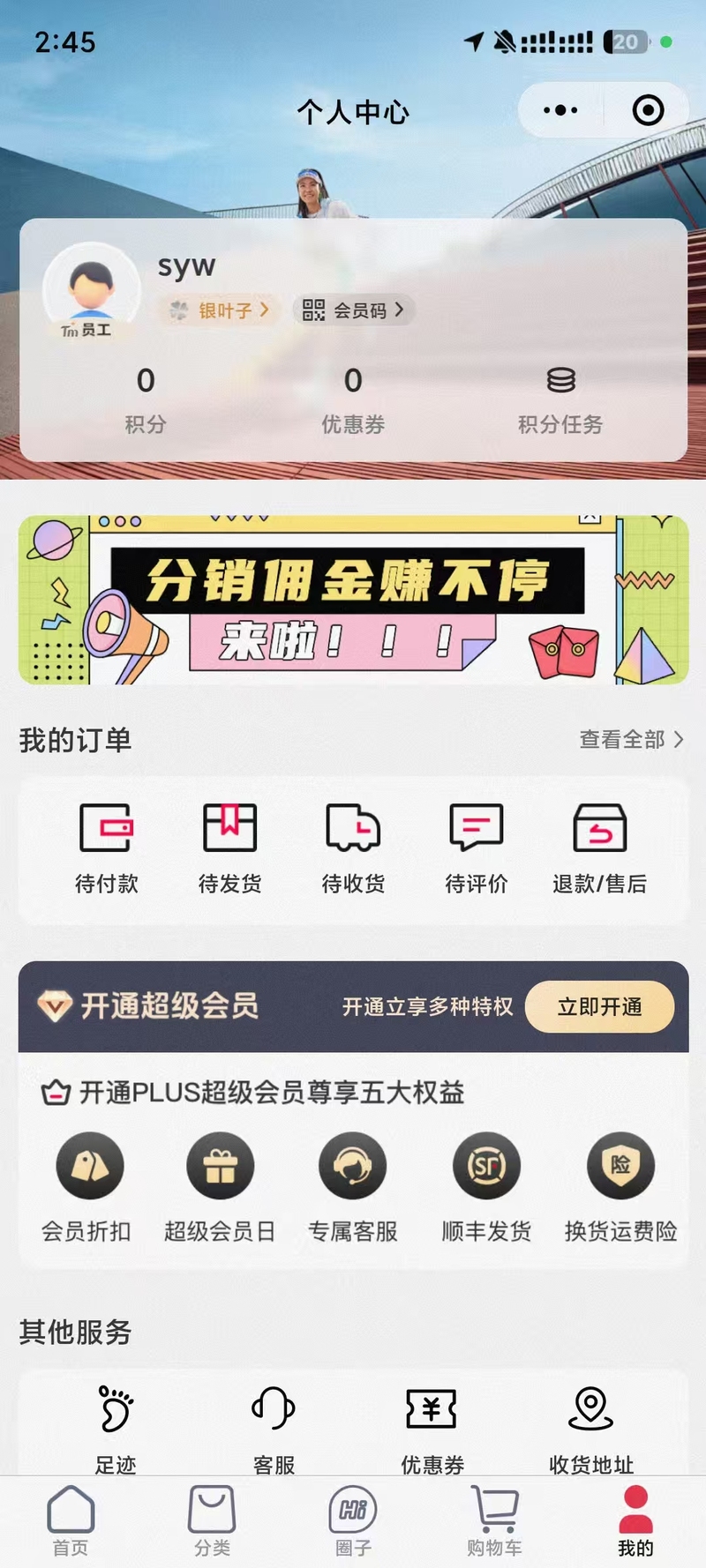
Task: Go to the 圈子 community tab
Action: tap(353, 1520)
